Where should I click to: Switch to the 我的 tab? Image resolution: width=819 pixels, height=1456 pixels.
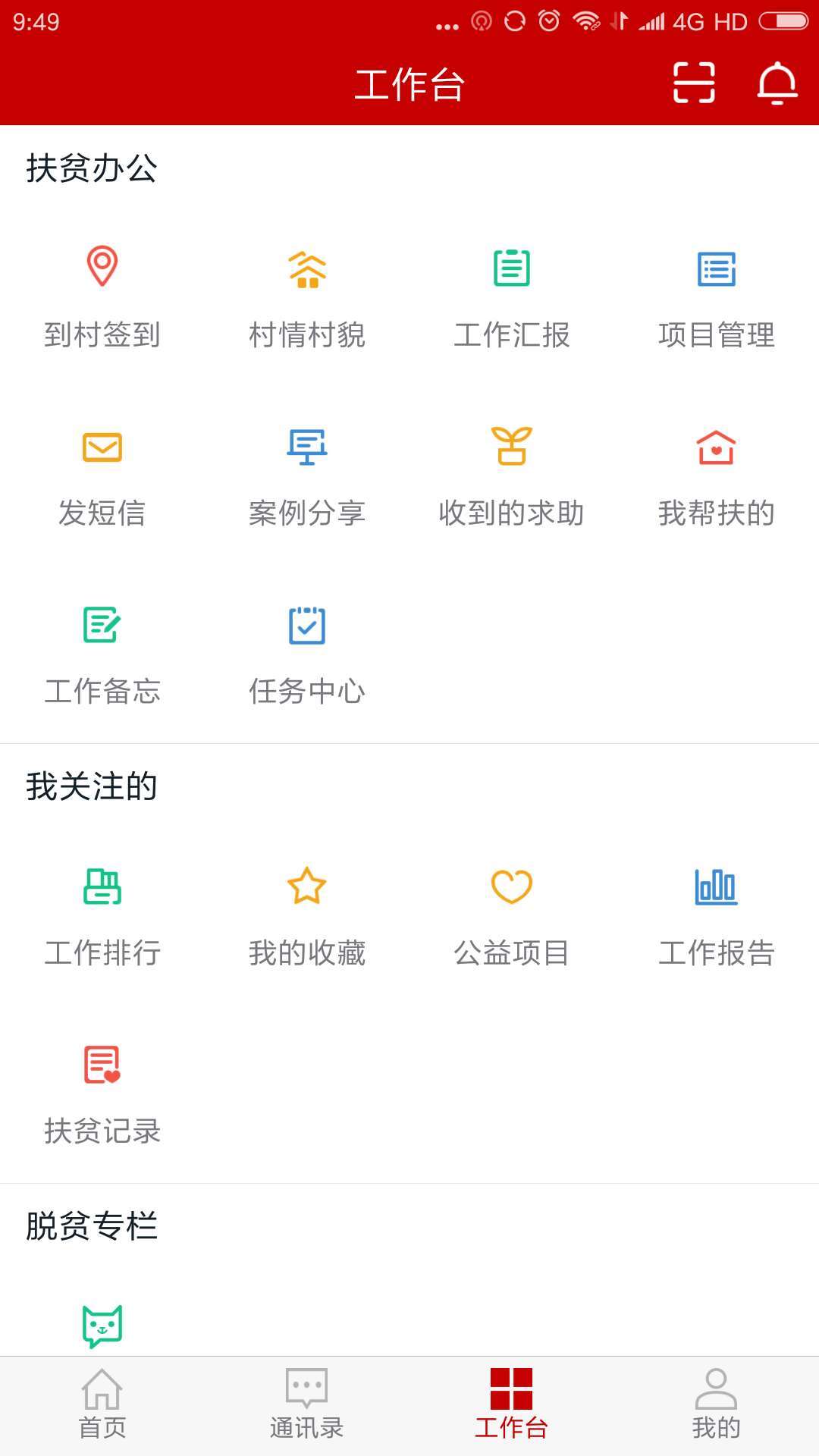(717, 1404)
